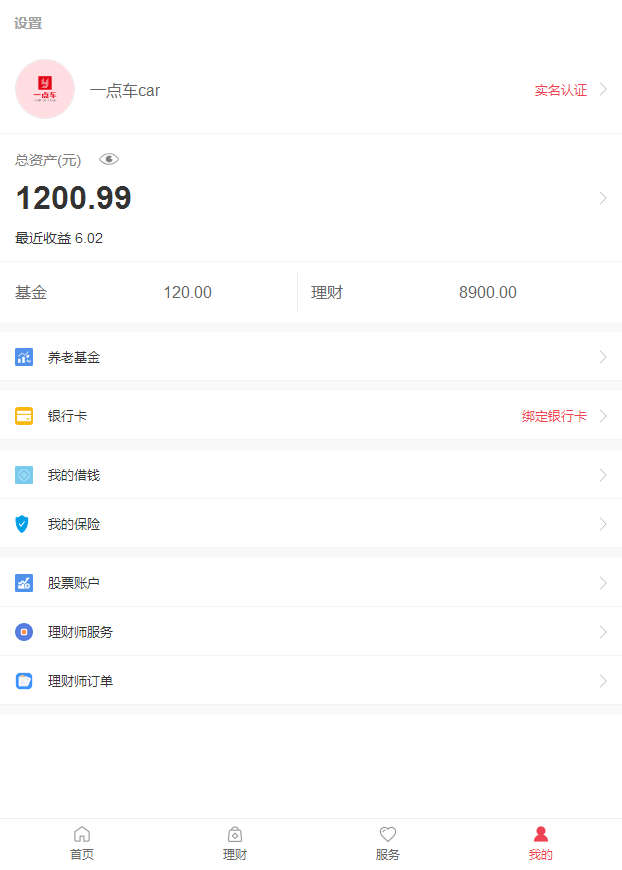Open the 一点车car profile avatar

pos(45,89)
